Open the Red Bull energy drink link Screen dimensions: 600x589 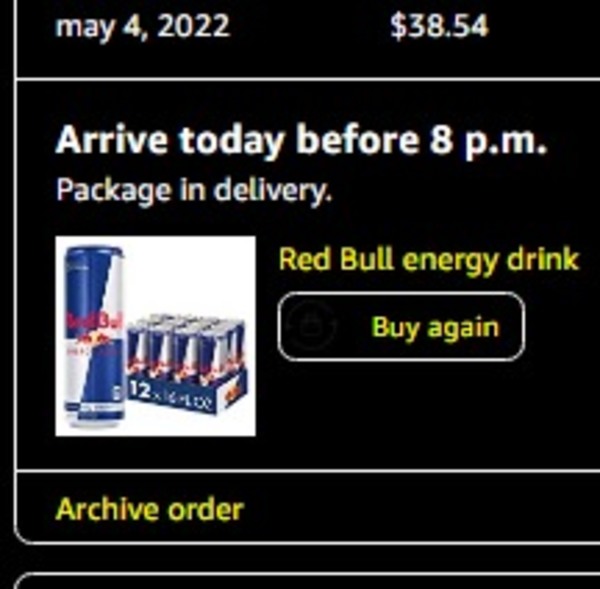[428, 260]
